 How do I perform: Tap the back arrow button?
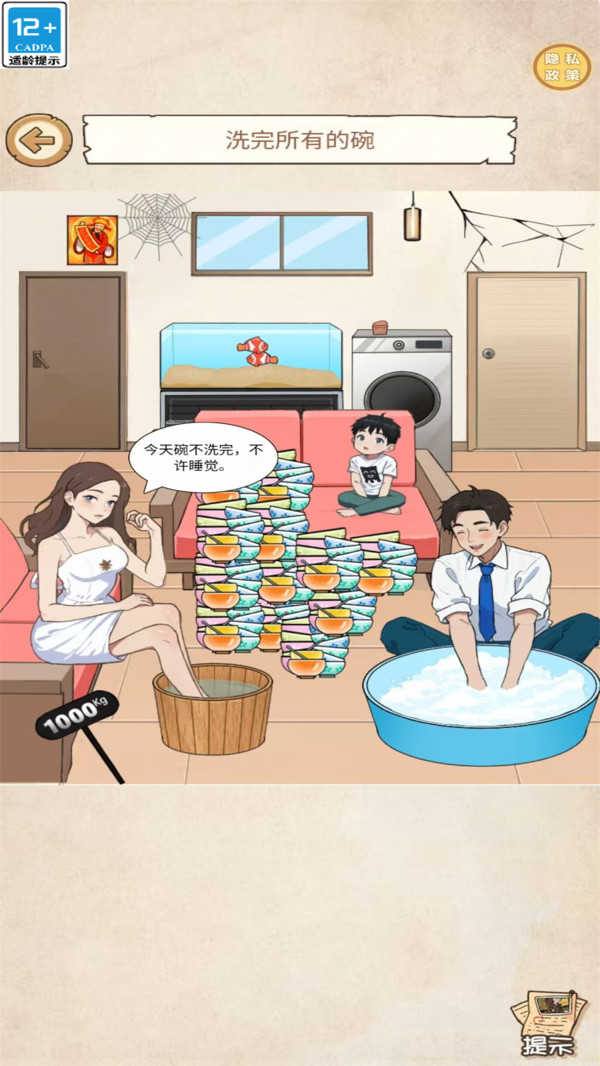[38, 140]
